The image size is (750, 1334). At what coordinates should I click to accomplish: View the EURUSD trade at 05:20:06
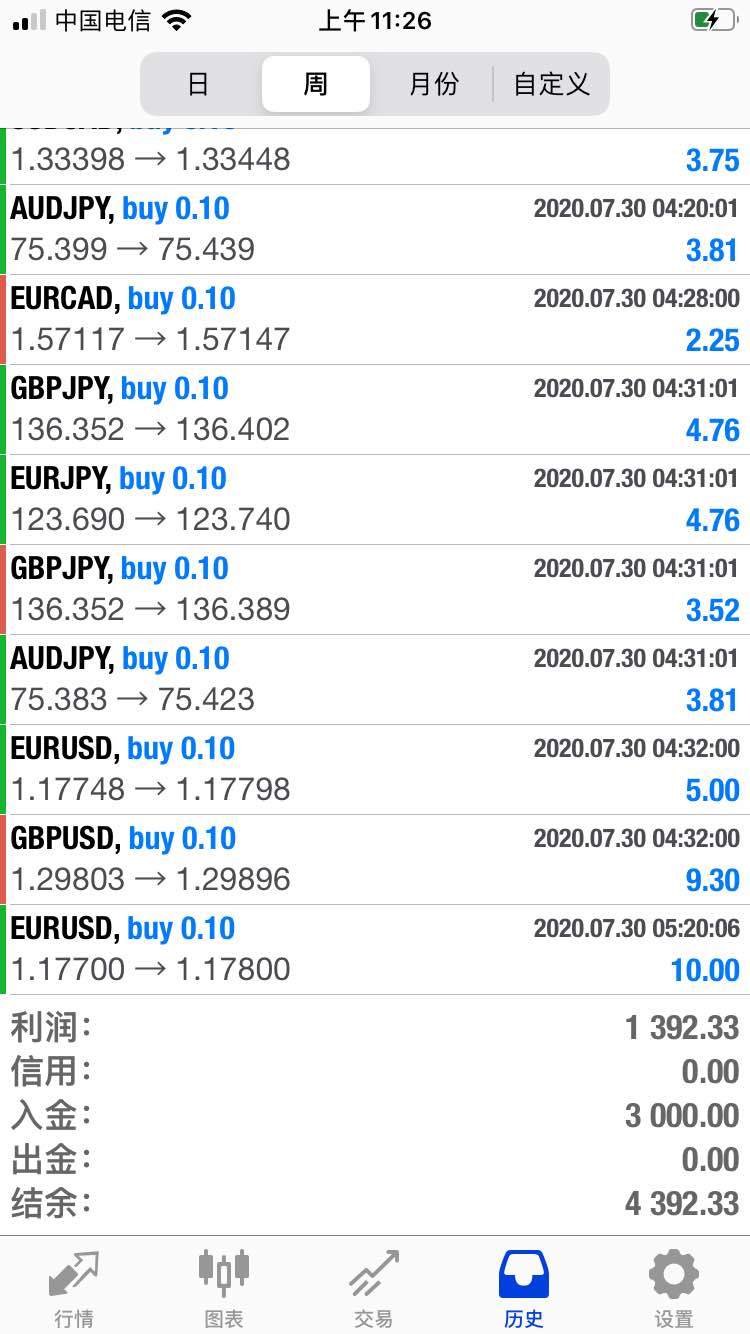375,950
